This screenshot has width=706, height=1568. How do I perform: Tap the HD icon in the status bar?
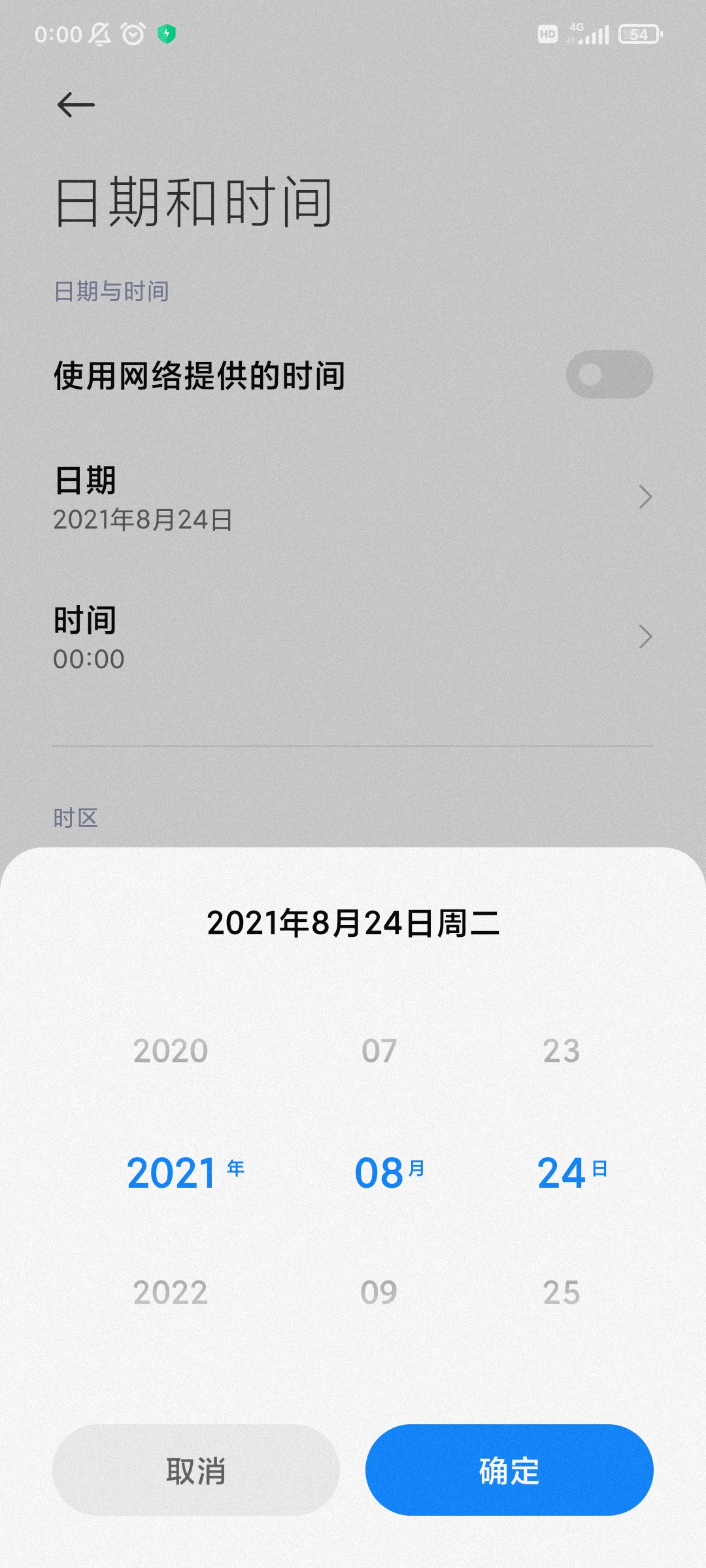tap(546, 35)
